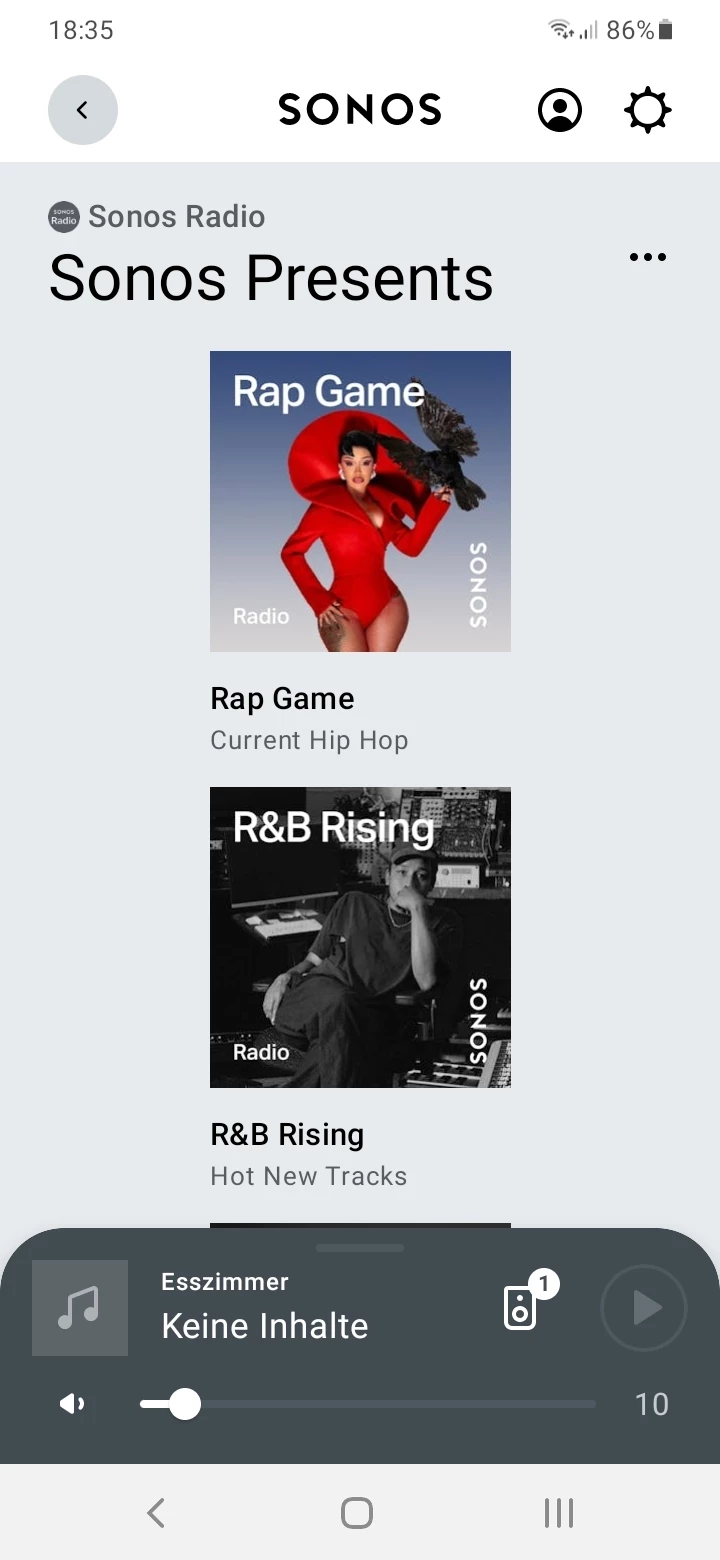Start playback with the play button
The width and height of the screenshot is (720, 1560).
click(644, 1307)
